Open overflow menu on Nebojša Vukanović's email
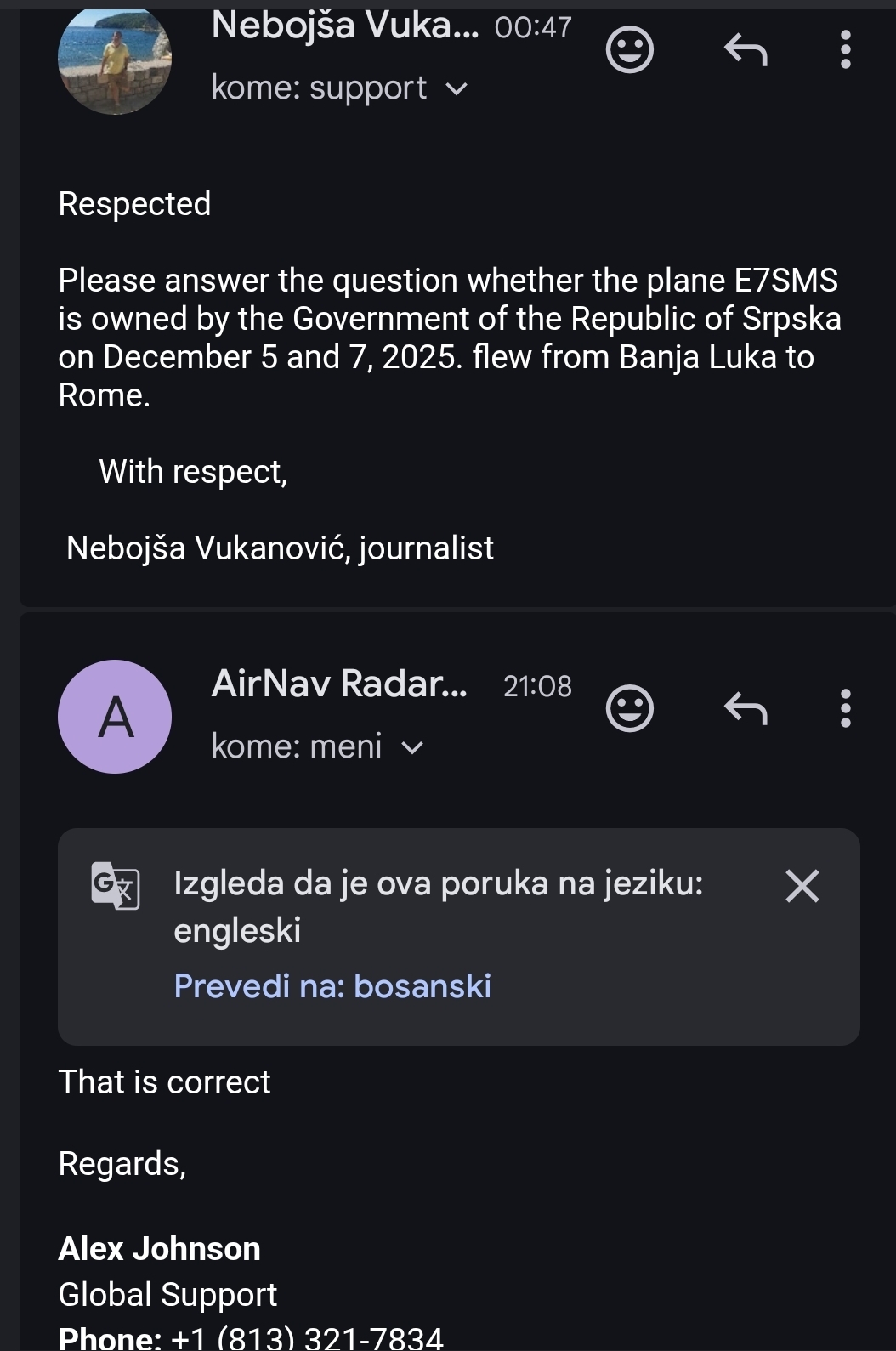 click(845, 50)
